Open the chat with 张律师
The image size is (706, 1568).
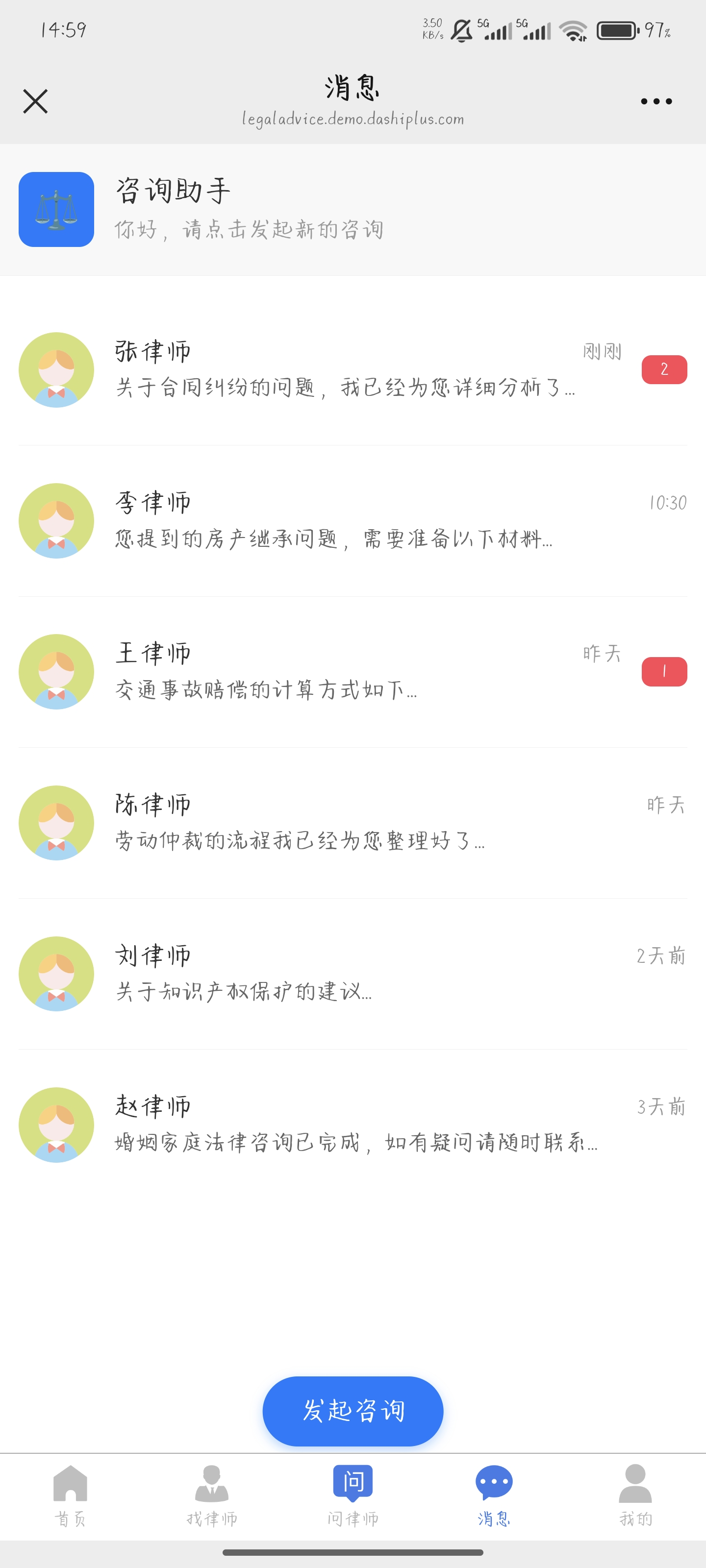tap(353, 369)
